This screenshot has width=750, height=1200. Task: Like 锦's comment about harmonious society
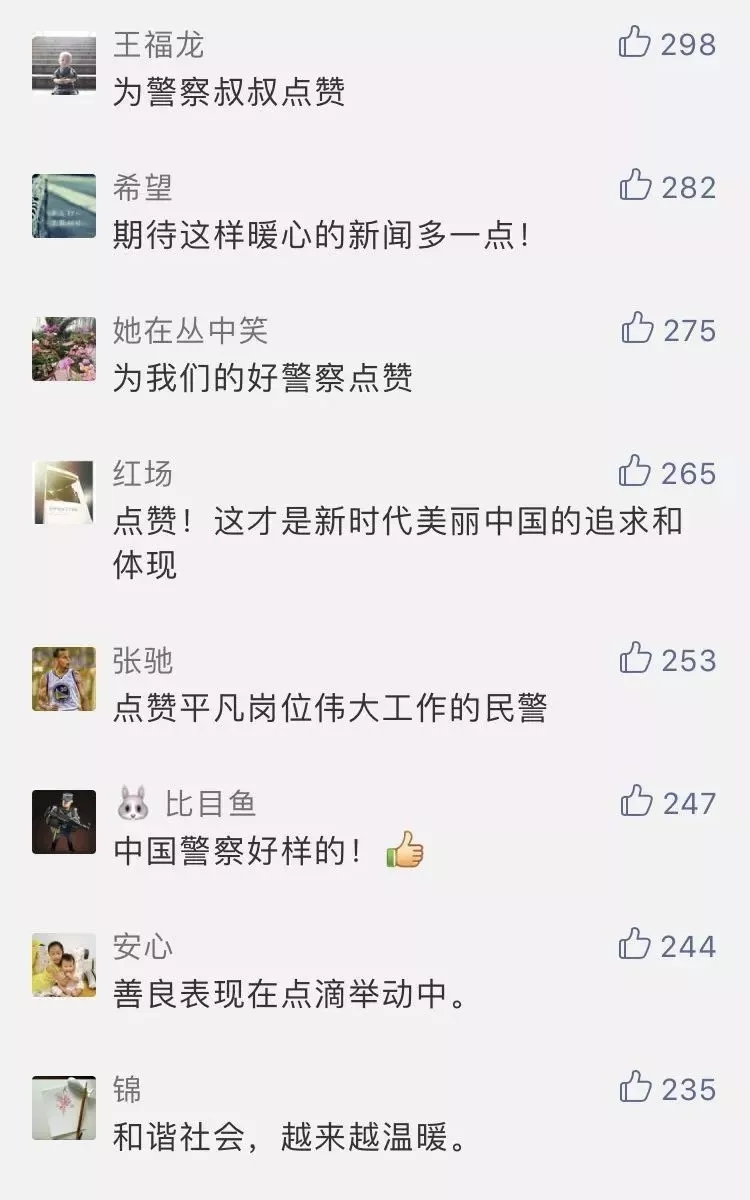(x=636, y=1088)
